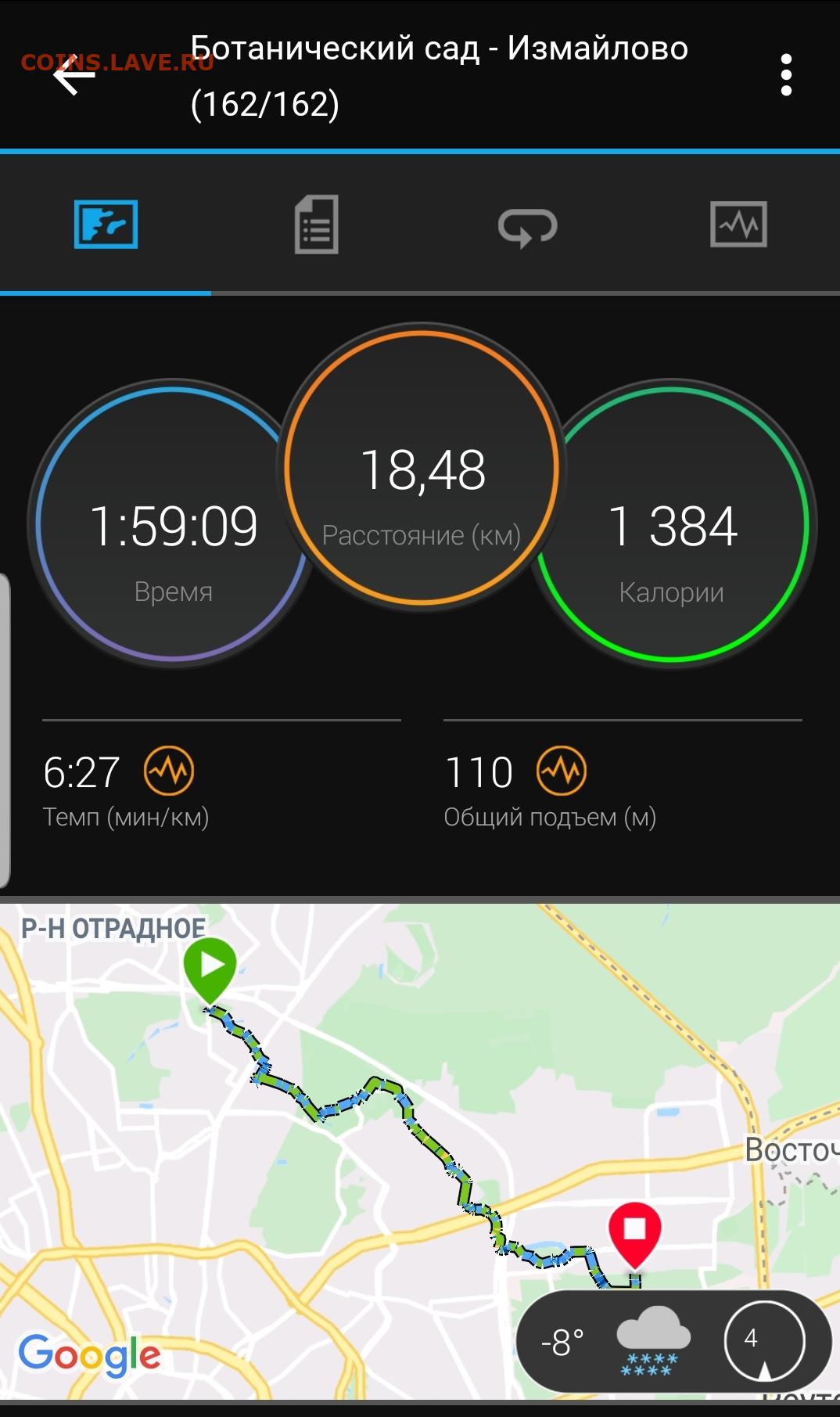Tap the elevation chart icon beside 110
Screen dimensions: 840x1417
[562, 771]
